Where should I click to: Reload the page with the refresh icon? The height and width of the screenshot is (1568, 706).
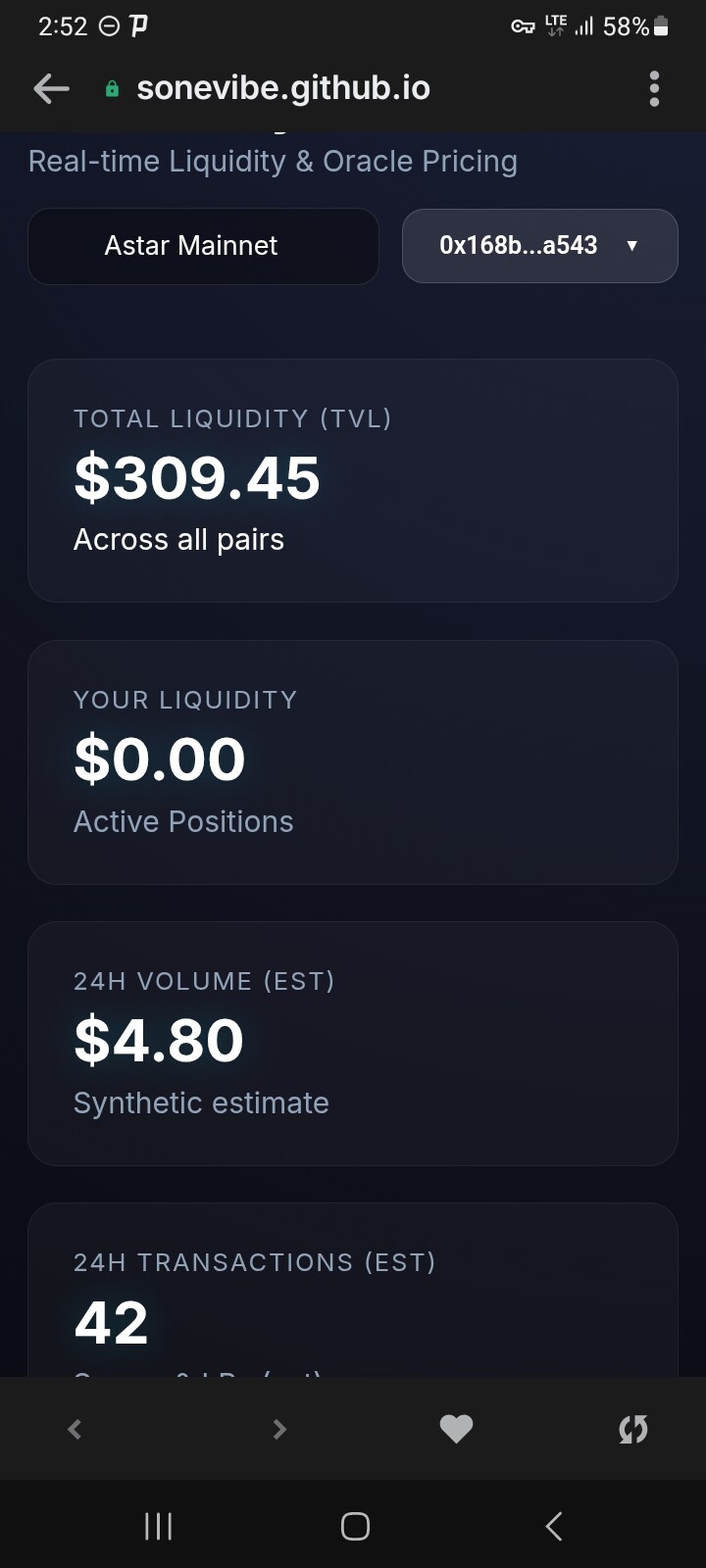tap(633, 1429)
